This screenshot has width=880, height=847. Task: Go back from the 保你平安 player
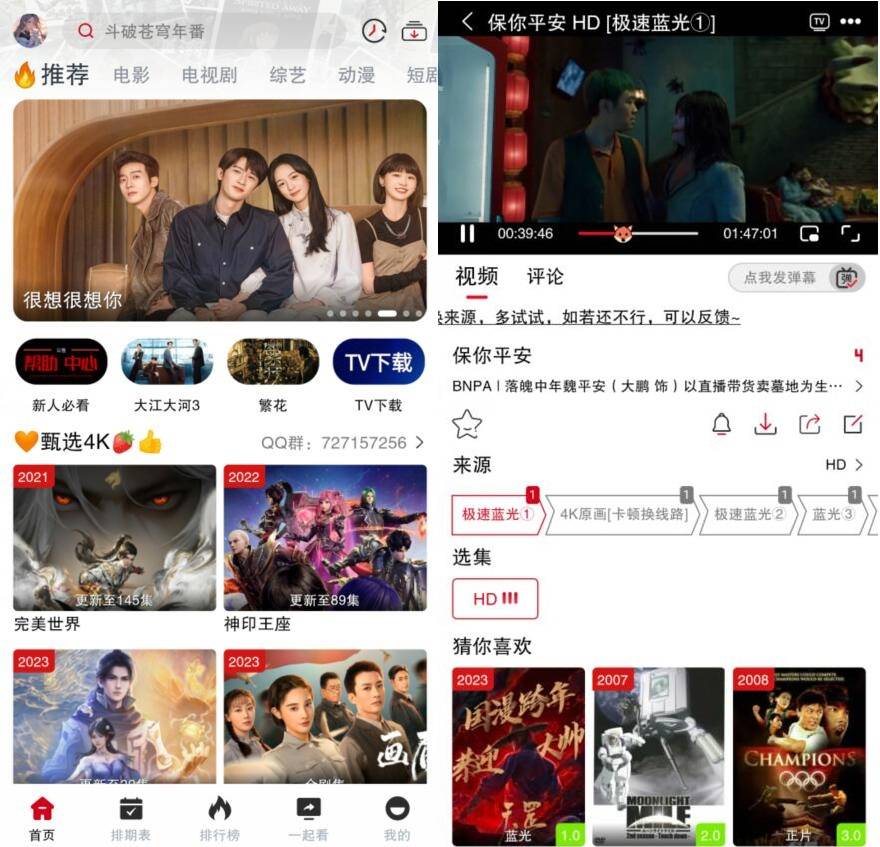tap(467, 21)
